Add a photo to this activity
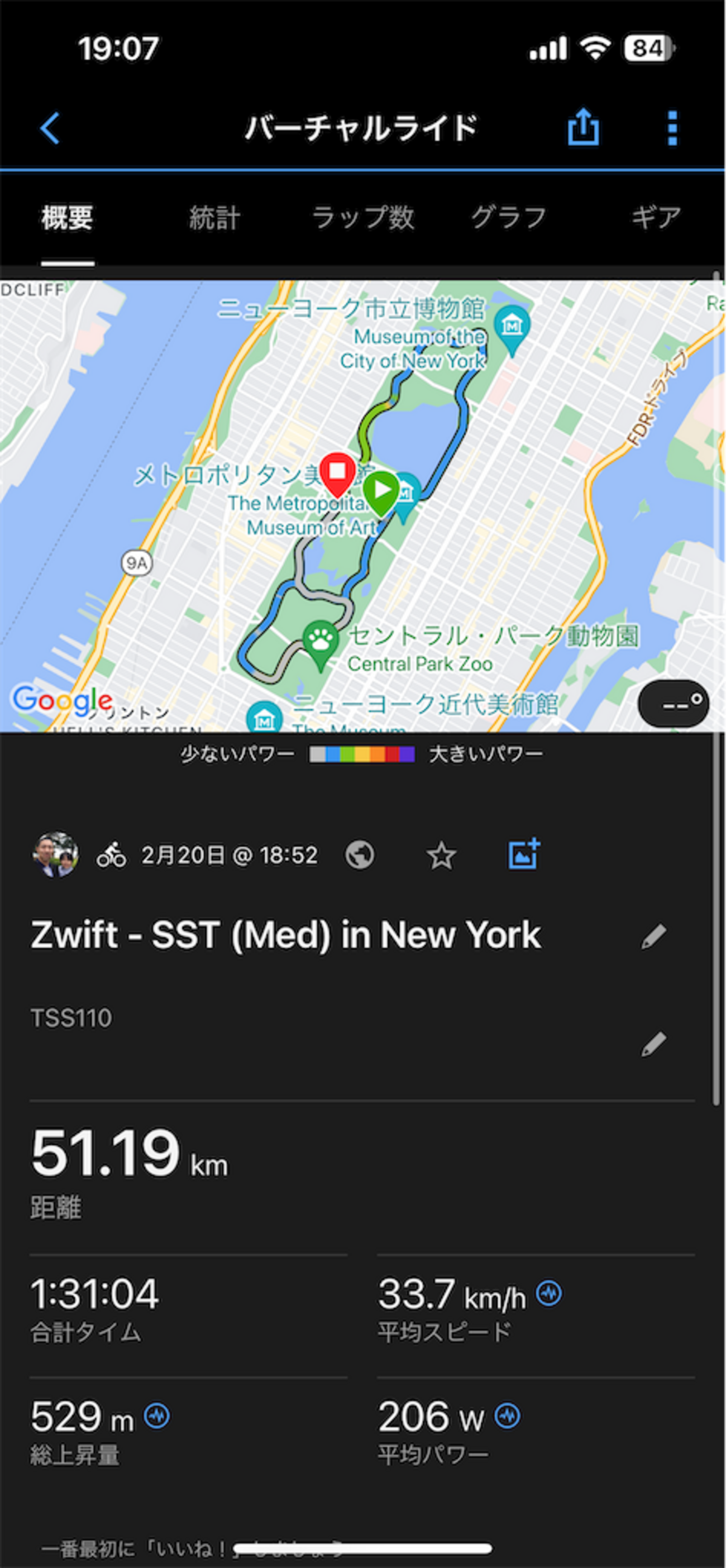 click(x=524, y=854)
